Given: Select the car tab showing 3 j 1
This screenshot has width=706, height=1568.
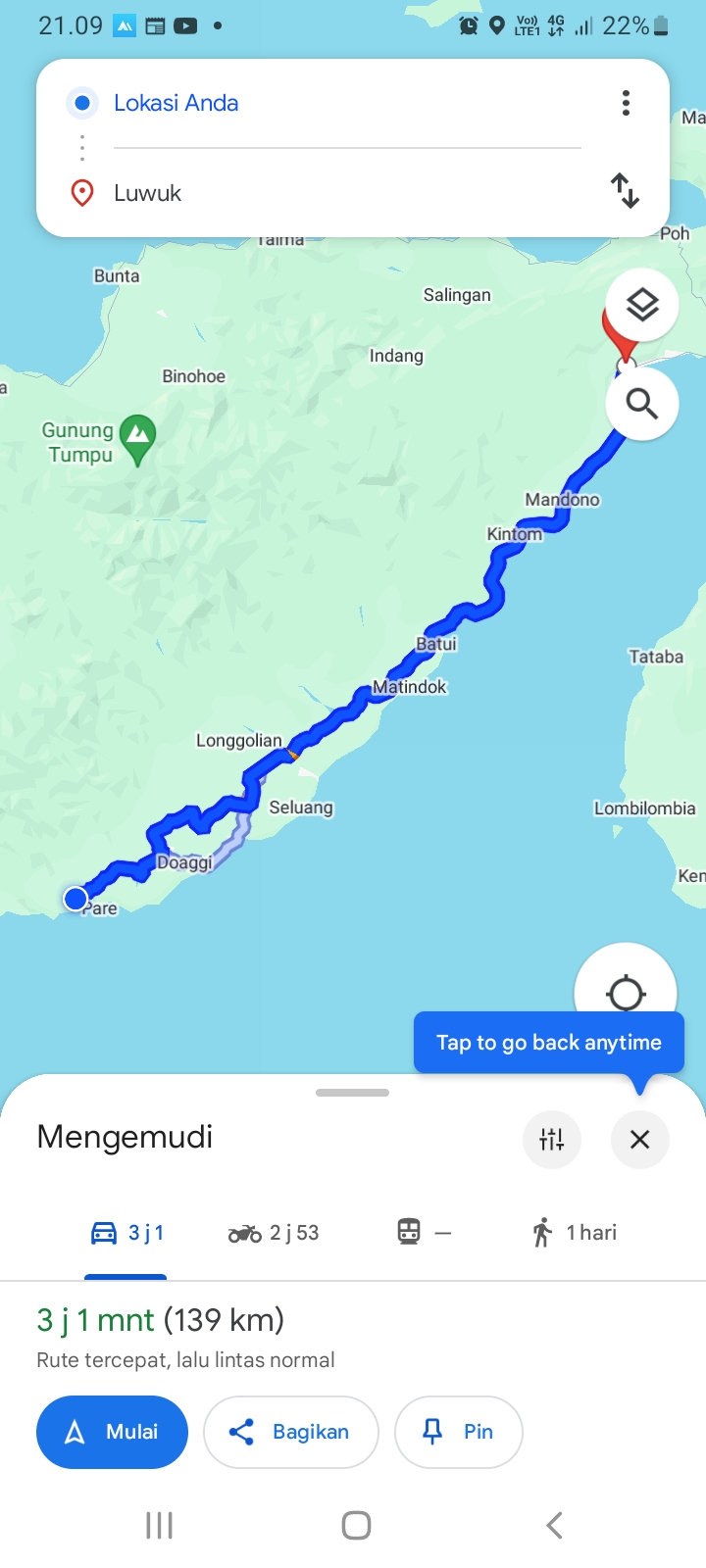Looking at the screenshot, I should point(126,1233).
